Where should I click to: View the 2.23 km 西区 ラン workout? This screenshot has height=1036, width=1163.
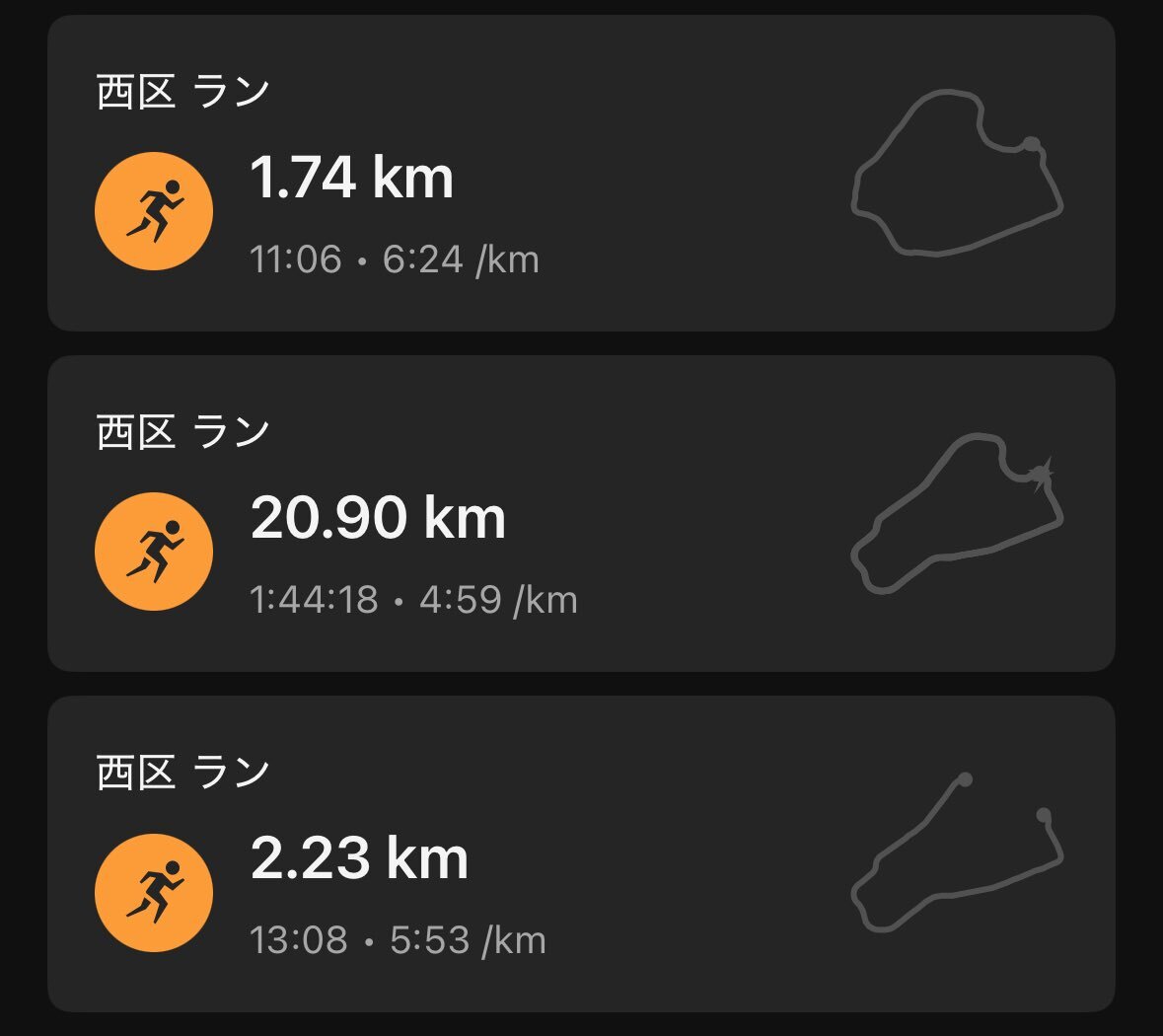tap(580, 854)
